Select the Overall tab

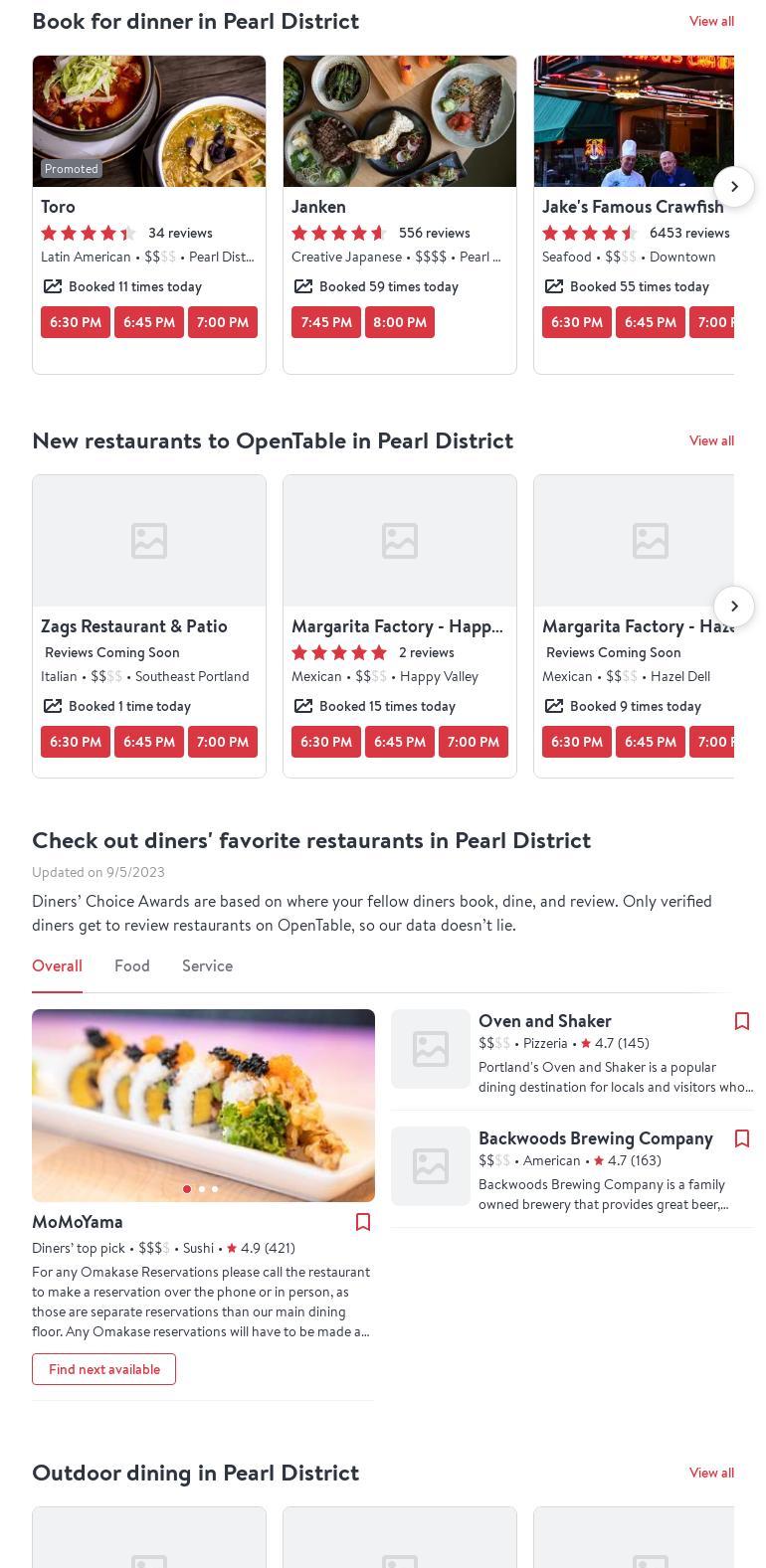pos(57,966)
